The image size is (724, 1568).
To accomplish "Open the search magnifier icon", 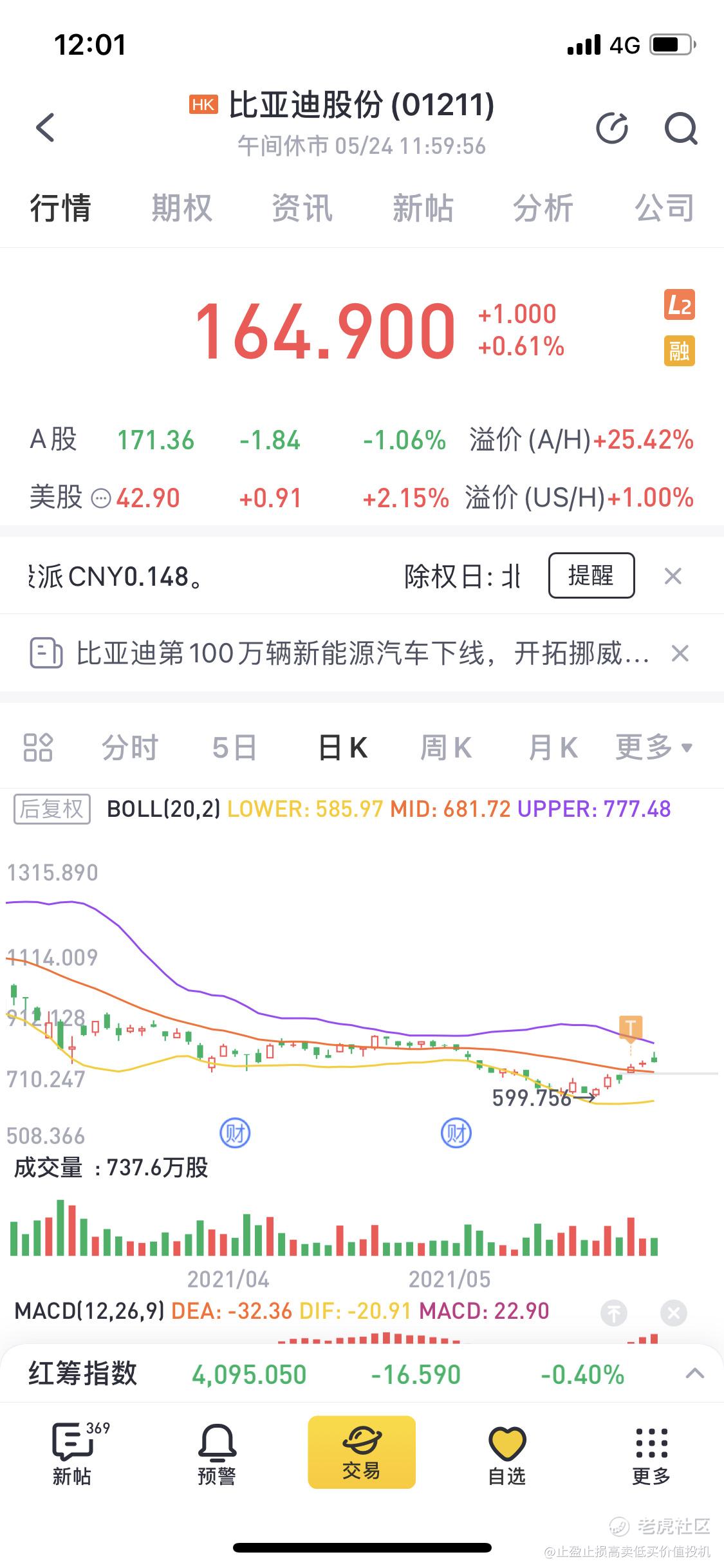I will 681,128.
